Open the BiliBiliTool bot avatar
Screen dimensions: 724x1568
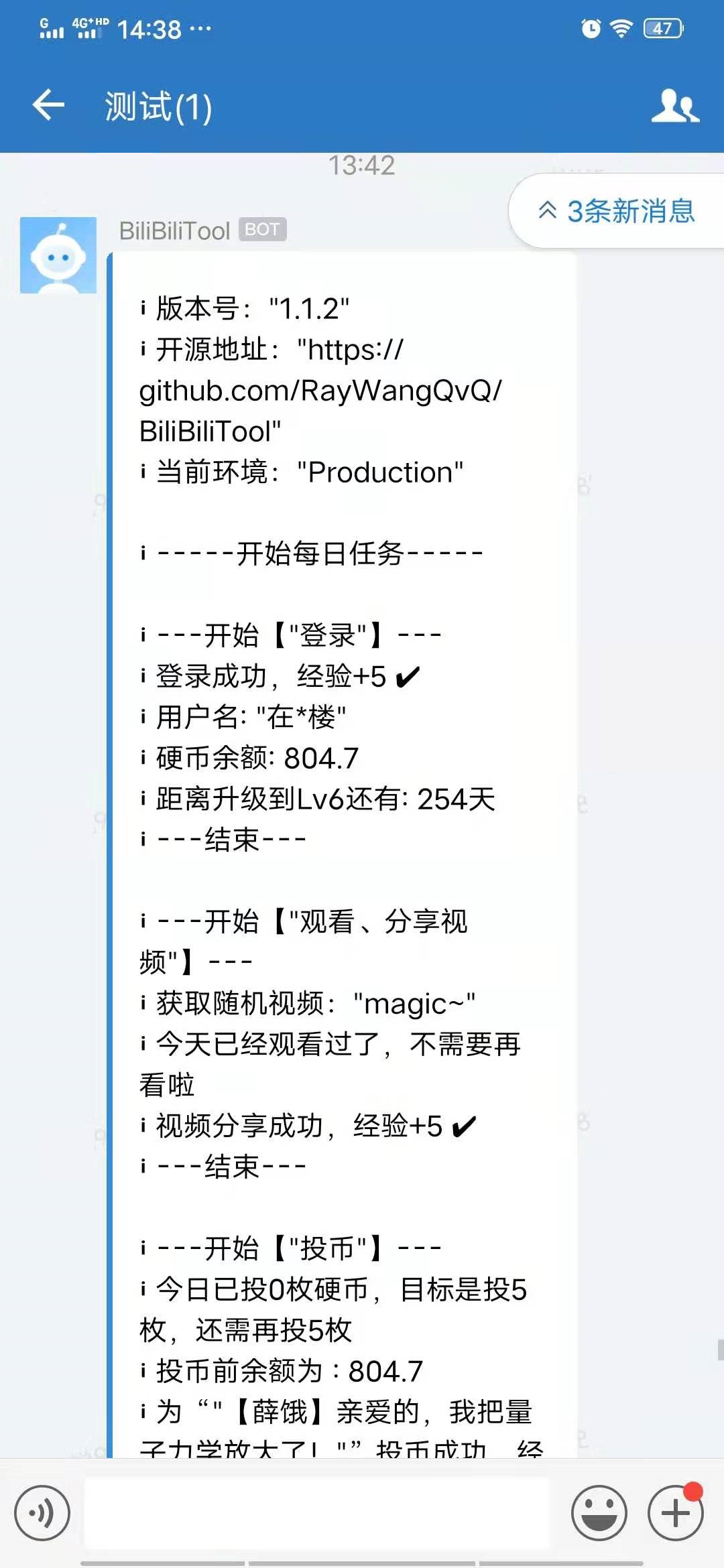[58, 255]
